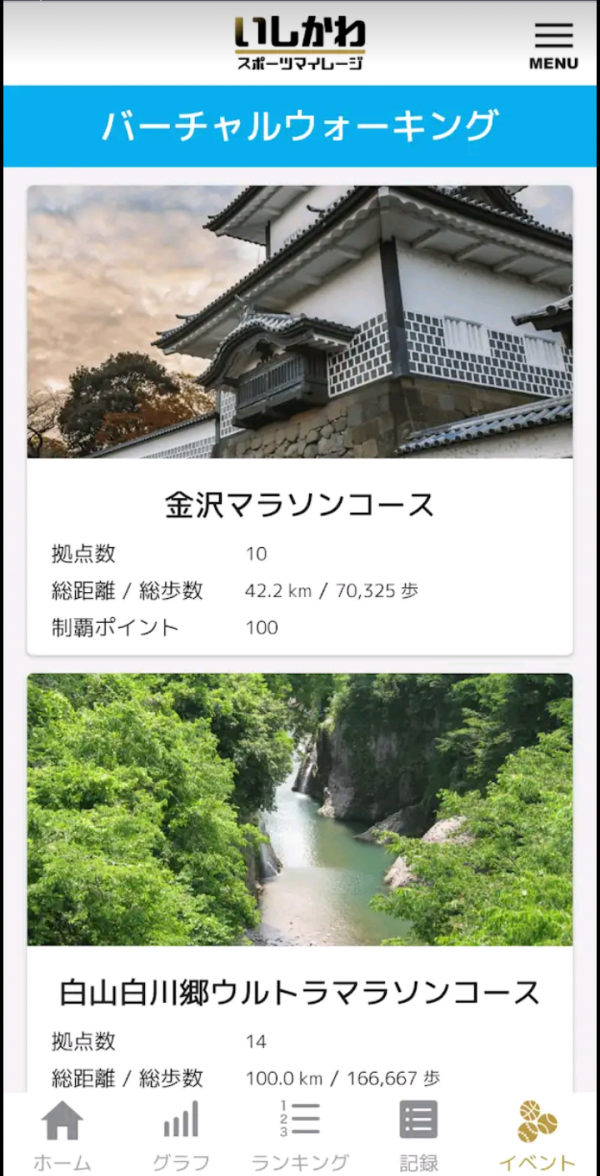Switch to the ホーム tab
Viewport: 600px width, 1176px height.
[62, 1136]
